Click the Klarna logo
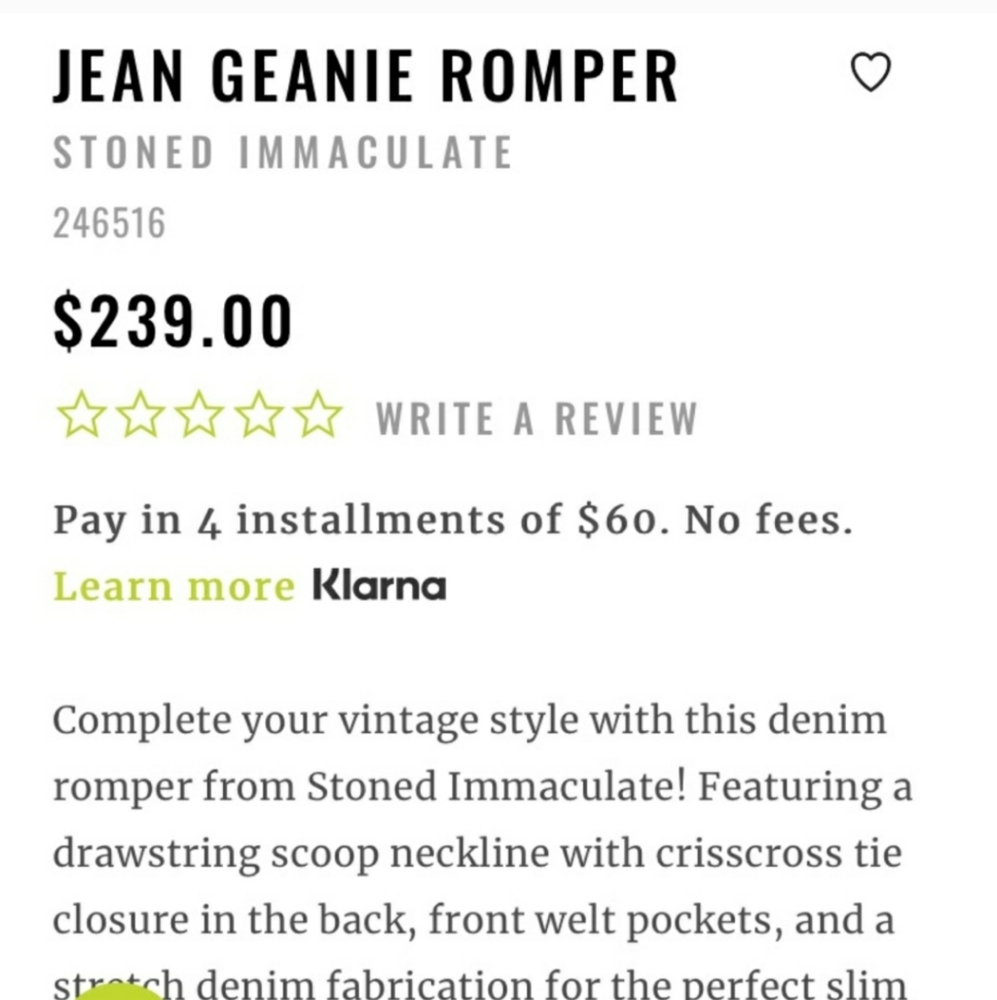The width and height of the screenshot is (997, 1000). [378, 585]
